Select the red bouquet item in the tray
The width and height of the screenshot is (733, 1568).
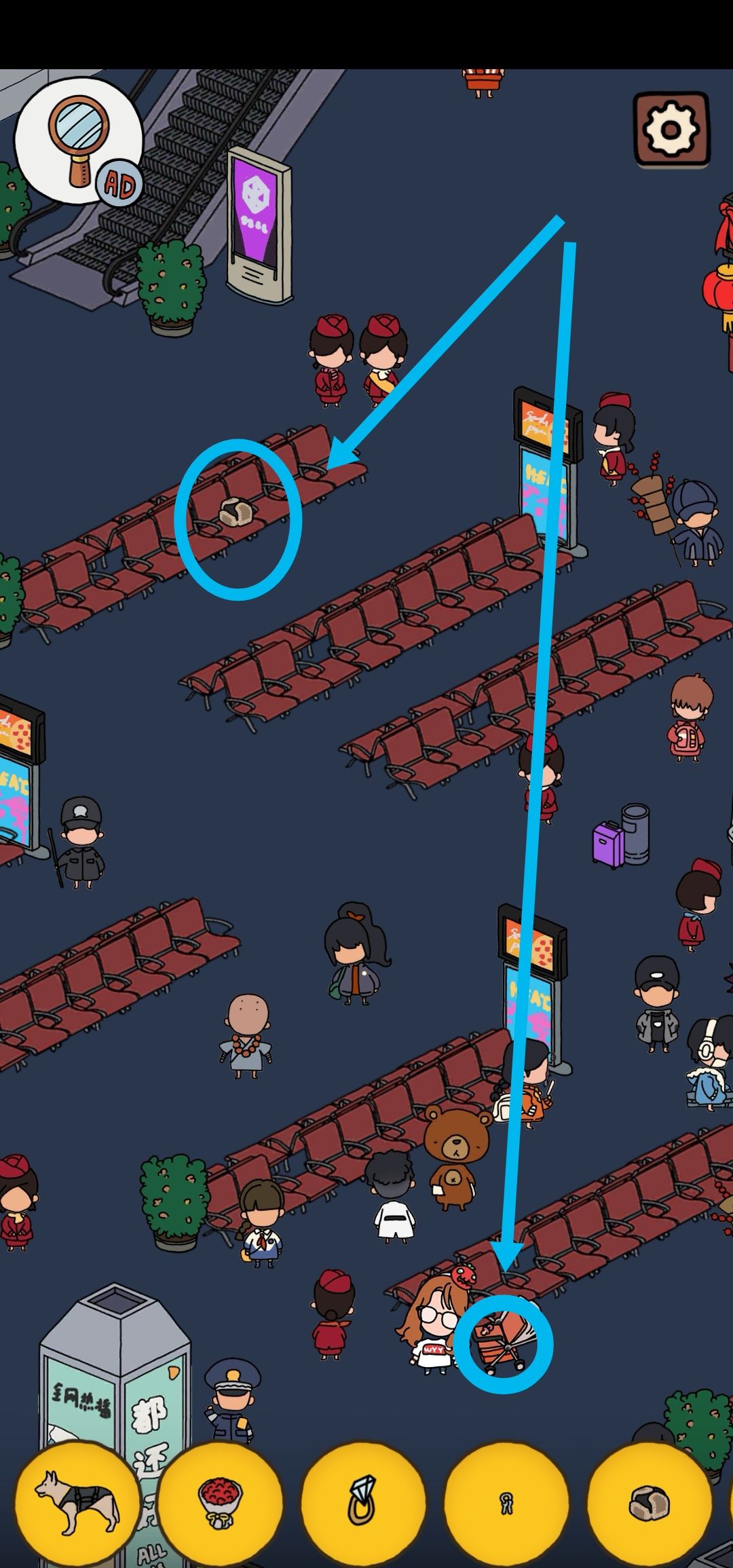pos(219,1504)
